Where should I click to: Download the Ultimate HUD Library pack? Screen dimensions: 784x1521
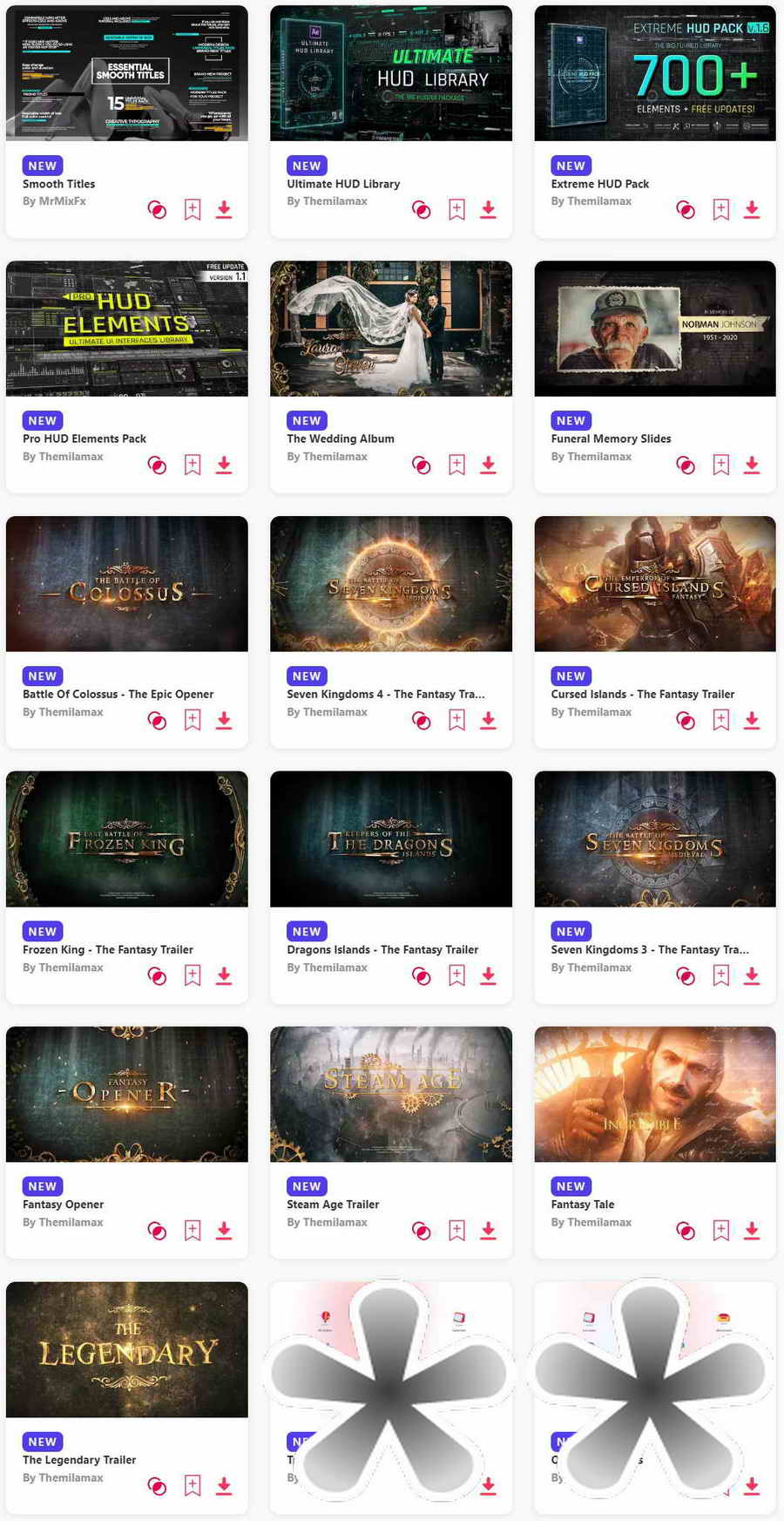coord(488,209)
